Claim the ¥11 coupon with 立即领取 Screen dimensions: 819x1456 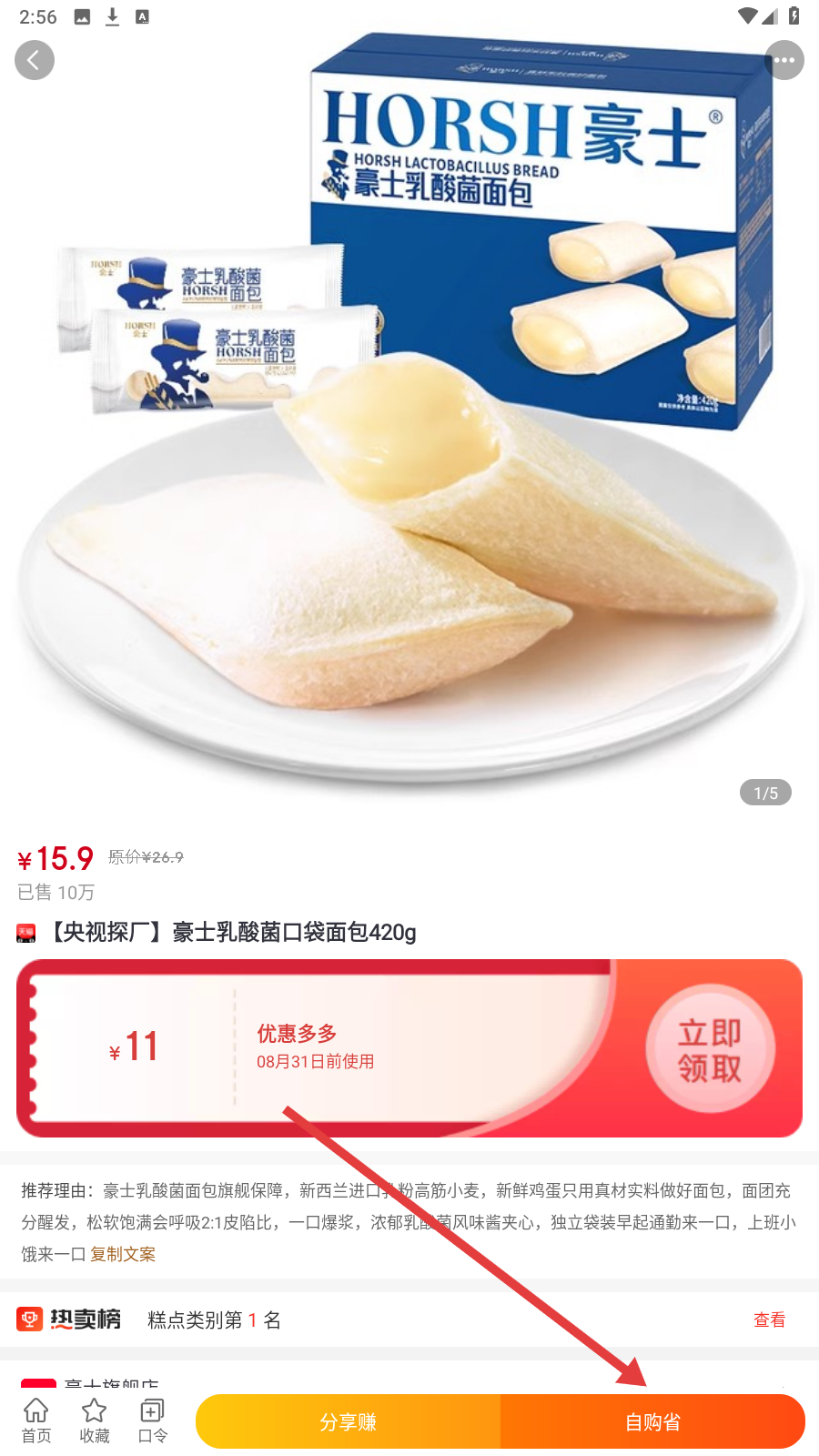710,1049
